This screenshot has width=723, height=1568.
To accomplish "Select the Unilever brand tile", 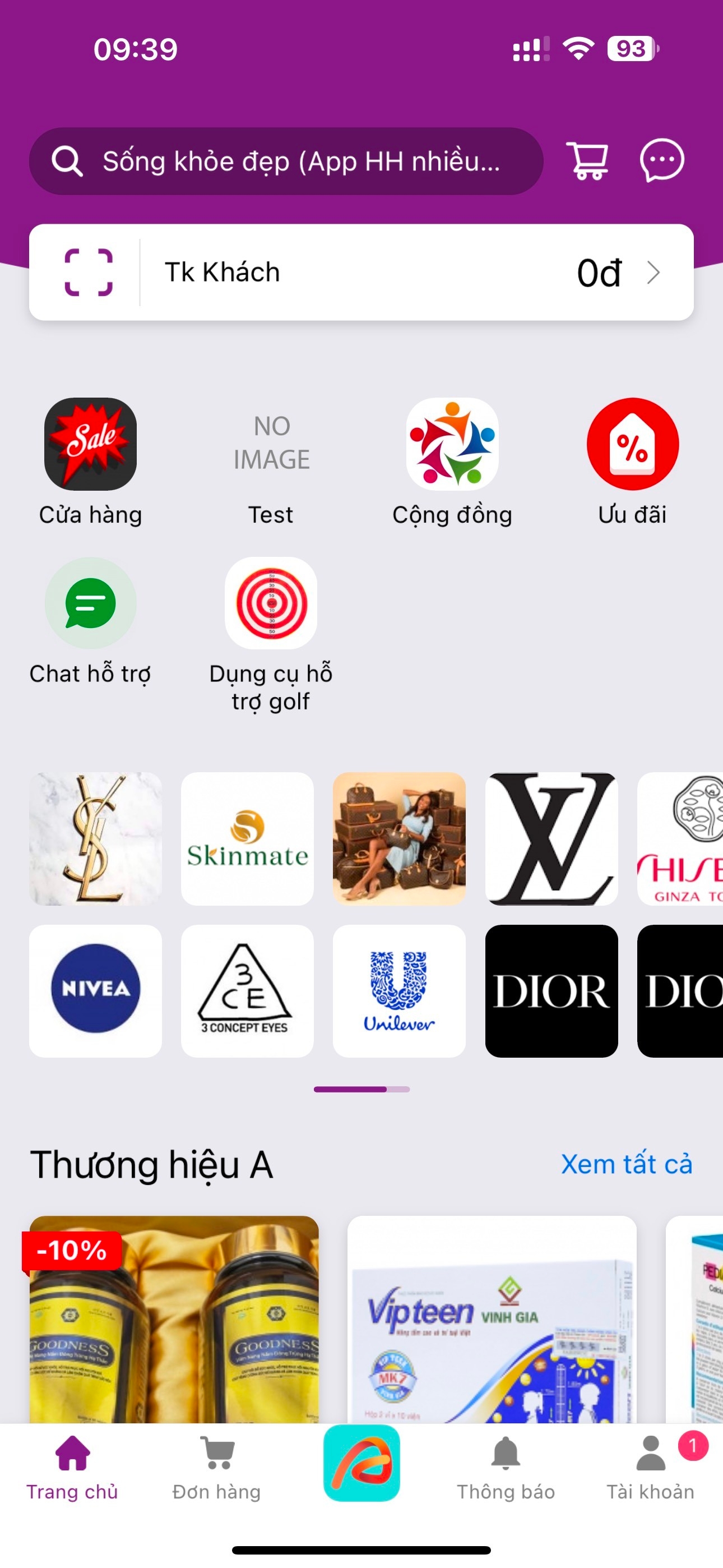I will point(399,990).
